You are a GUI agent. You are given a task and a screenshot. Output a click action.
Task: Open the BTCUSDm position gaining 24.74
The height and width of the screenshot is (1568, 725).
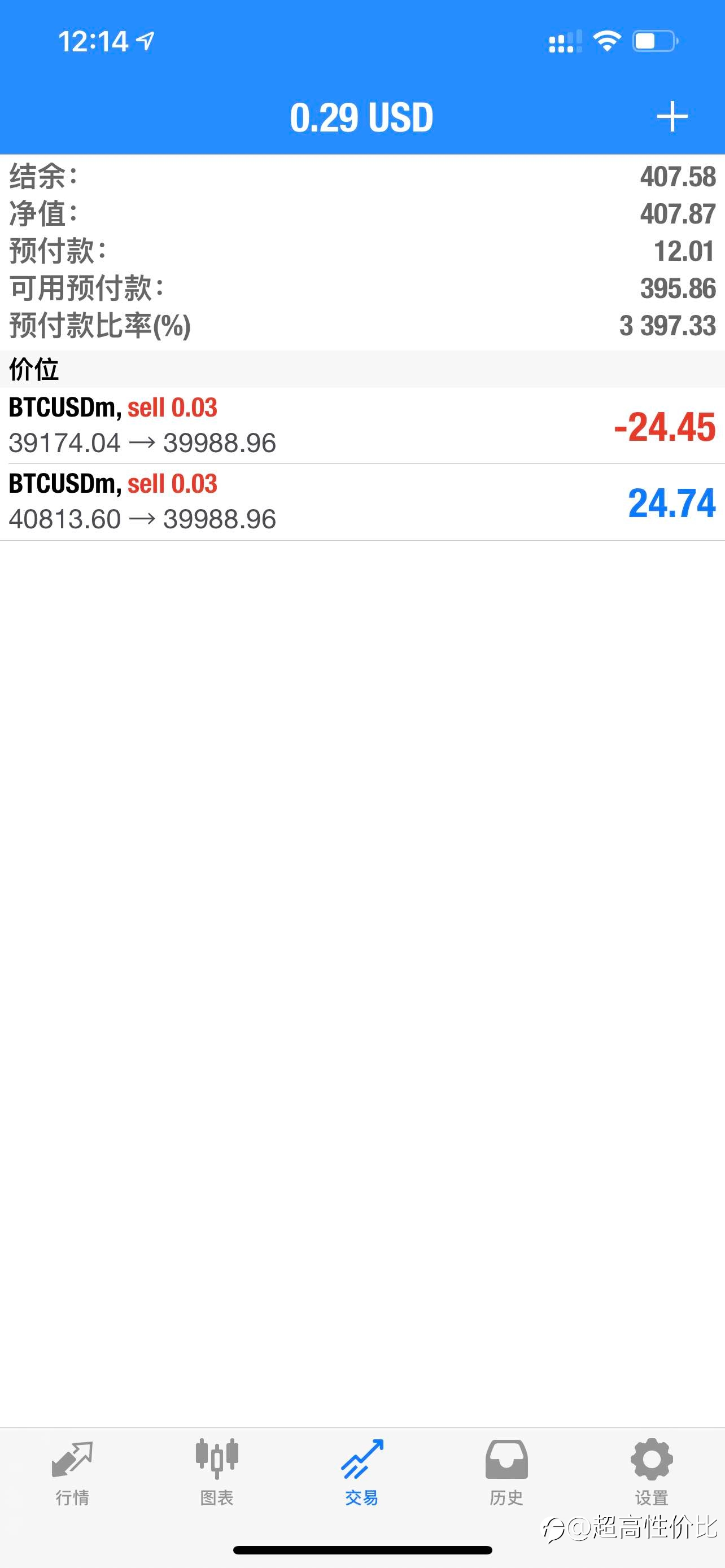(x=362, y=502)
